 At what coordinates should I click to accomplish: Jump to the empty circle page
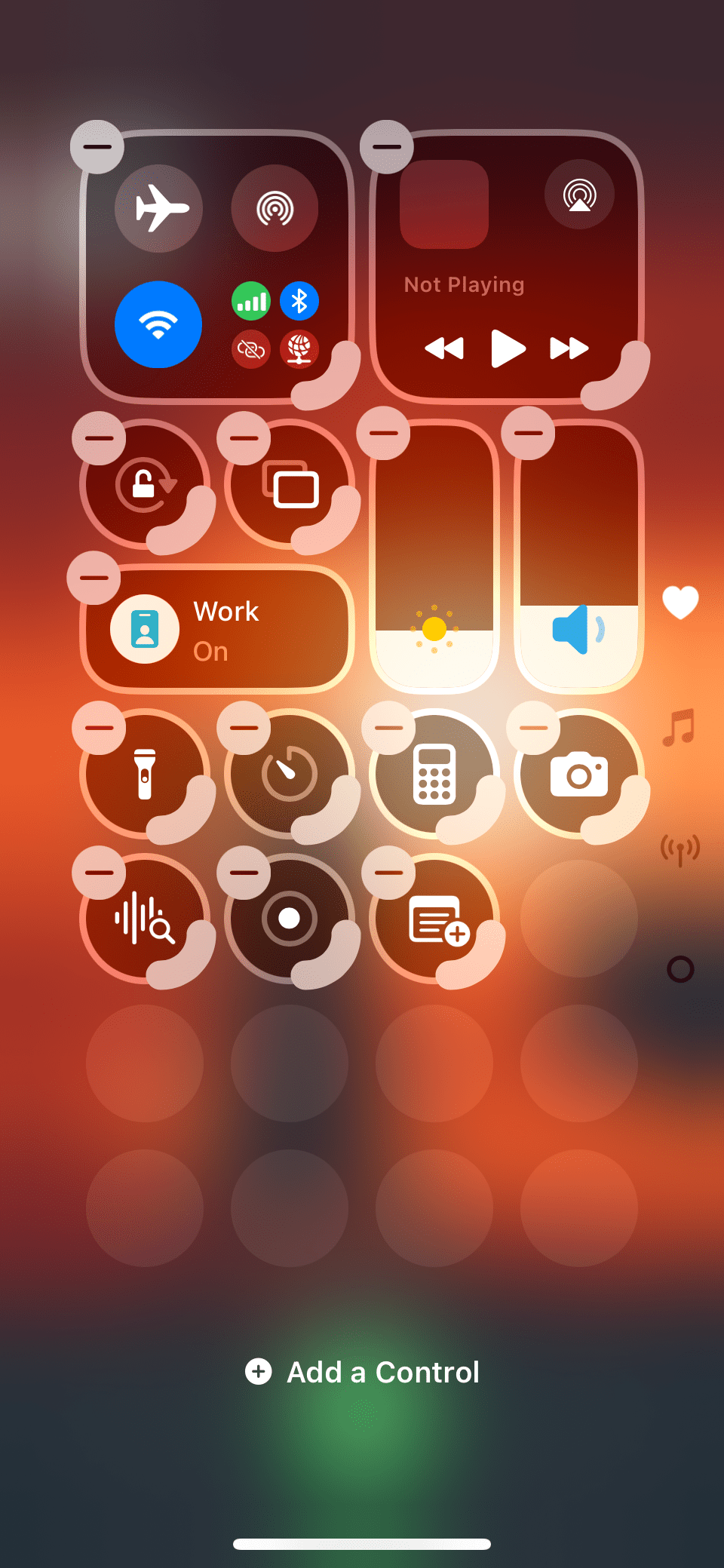680,969
